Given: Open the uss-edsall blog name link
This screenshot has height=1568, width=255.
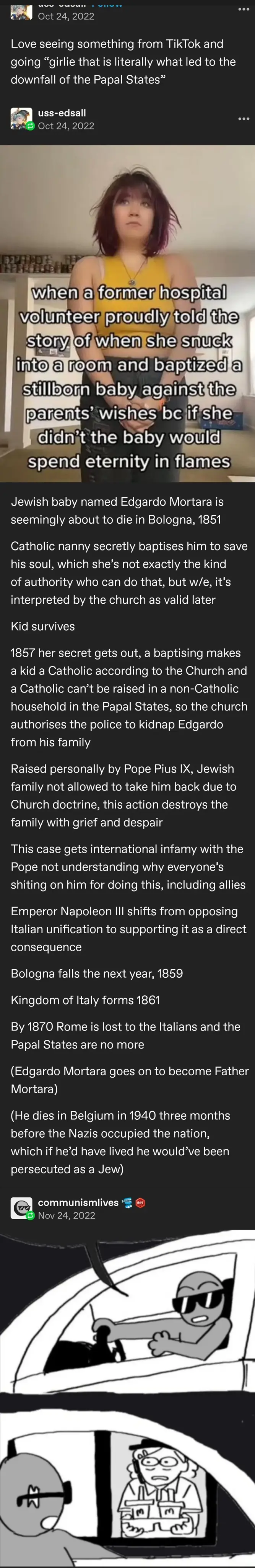Looking at the screenshot, I should point(62,113).
